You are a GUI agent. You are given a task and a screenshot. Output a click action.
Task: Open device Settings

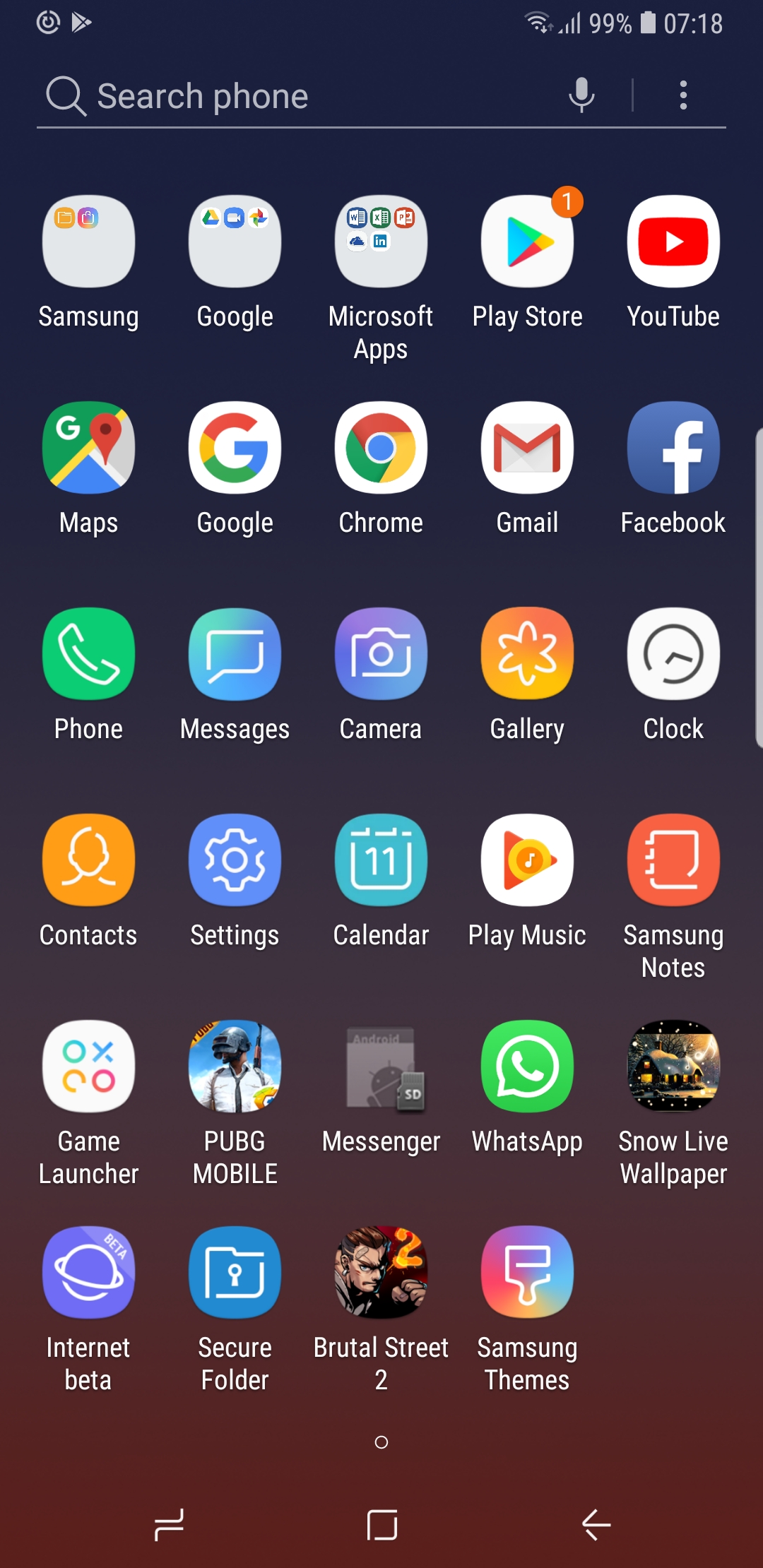point(235,860)
